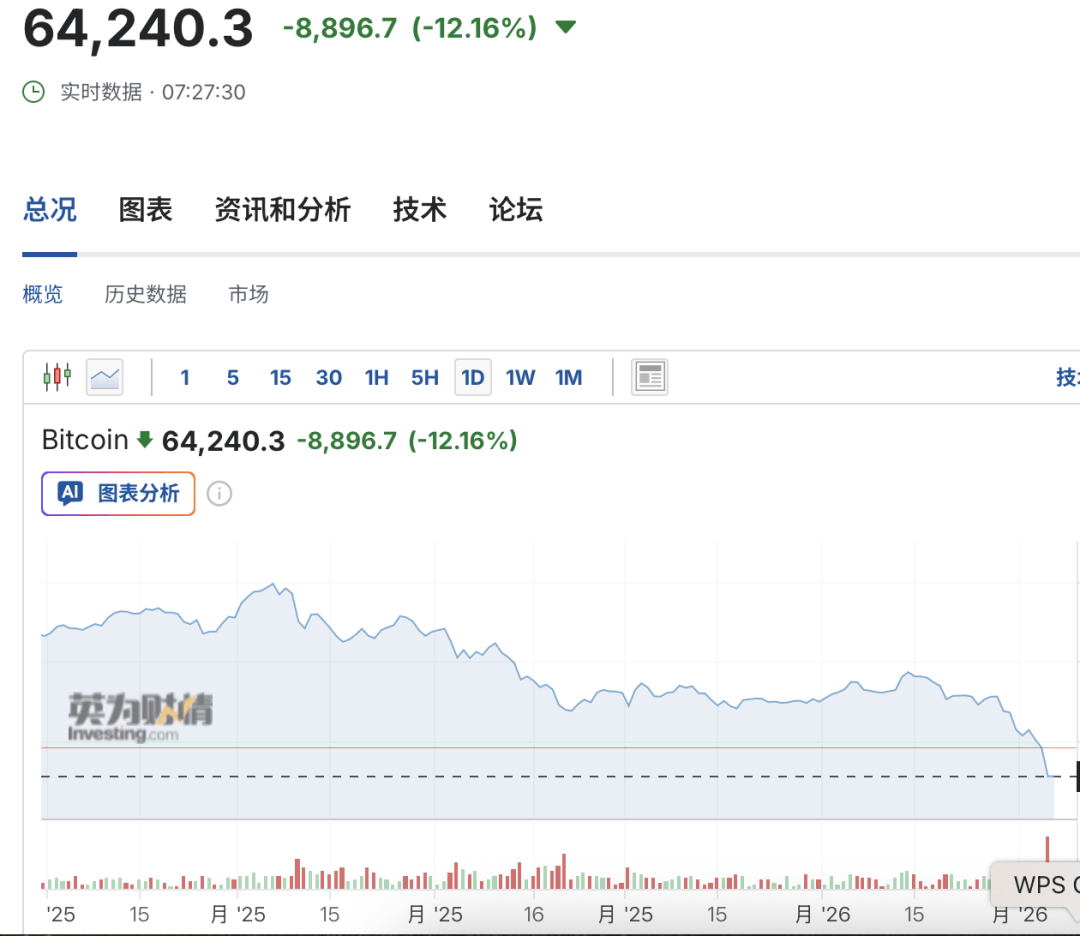This screenshot has height=936, width=1080.
Task: Select the 1H chart interval
Action: click(x=377, y=378)
